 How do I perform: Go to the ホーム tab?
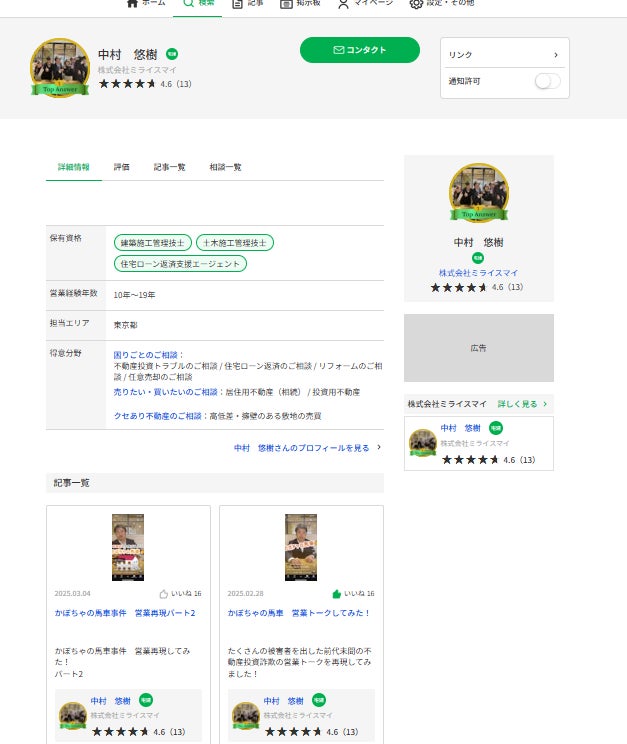pos(146,4)
